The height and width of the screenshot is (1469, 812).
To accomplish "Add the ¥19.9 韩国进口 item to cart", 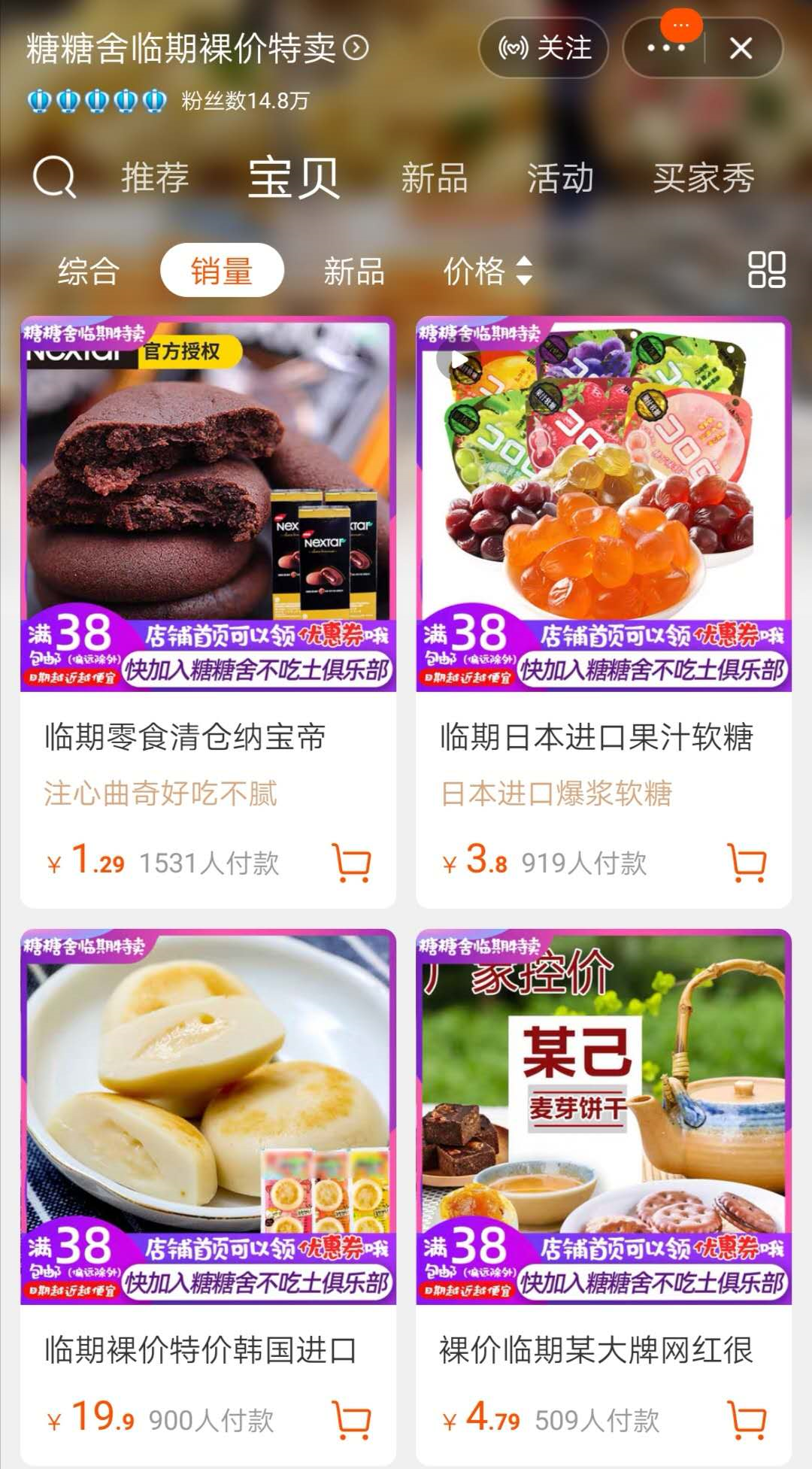I will coord(352,1419).
